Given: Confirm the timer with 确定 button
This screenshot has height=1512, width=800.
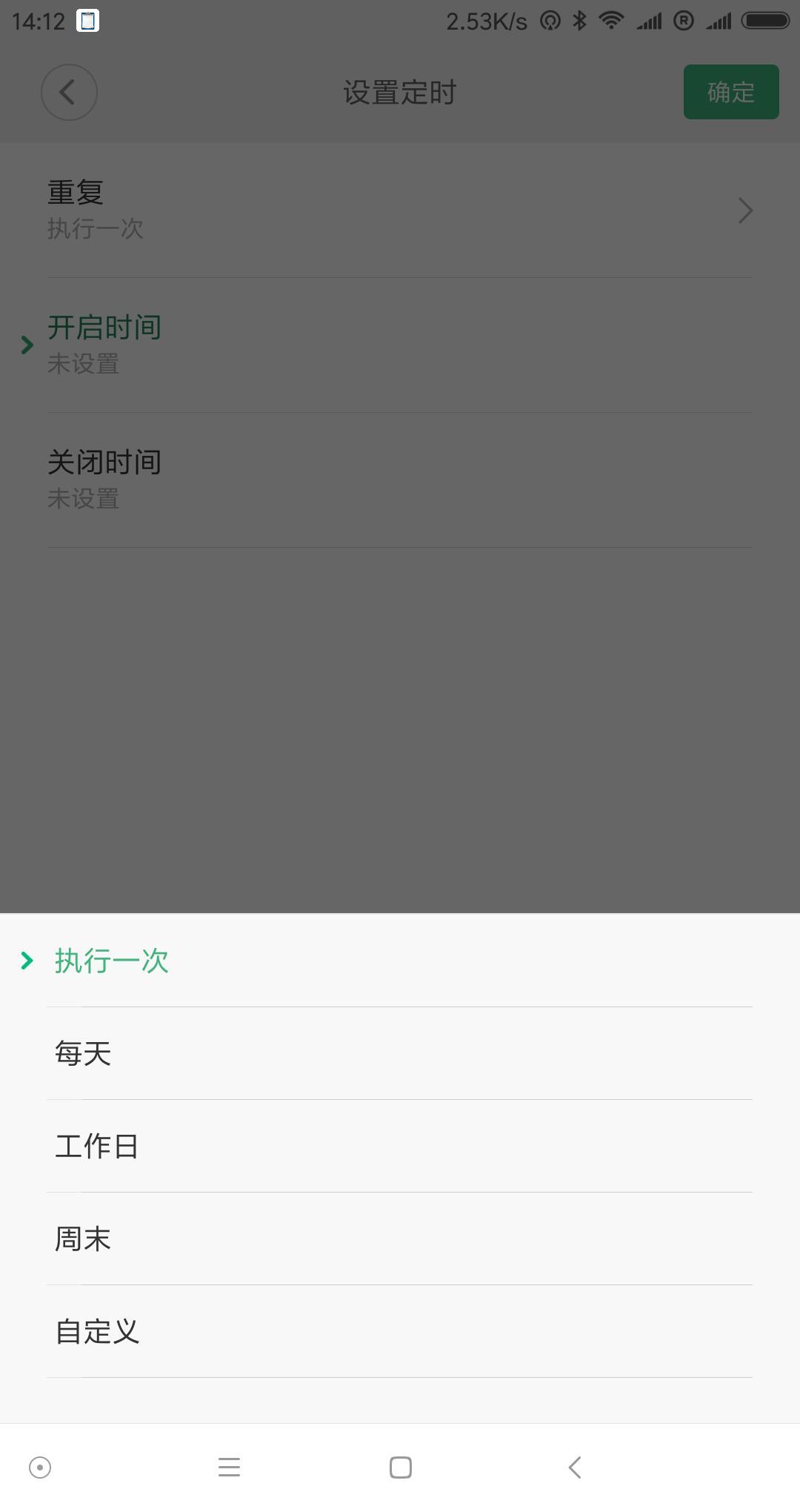Looking at the screenshot, I should (730, 92).
